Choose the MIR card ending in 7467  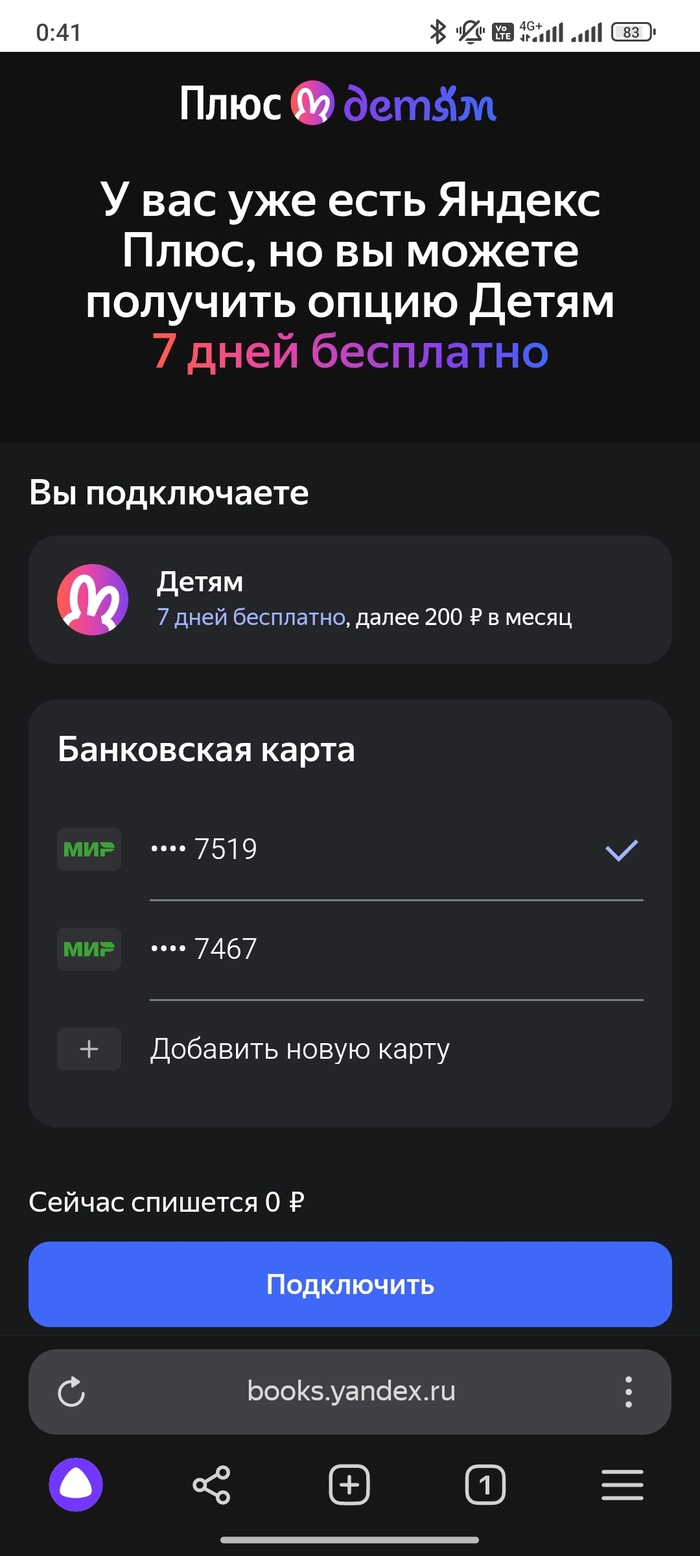(350, 948)
